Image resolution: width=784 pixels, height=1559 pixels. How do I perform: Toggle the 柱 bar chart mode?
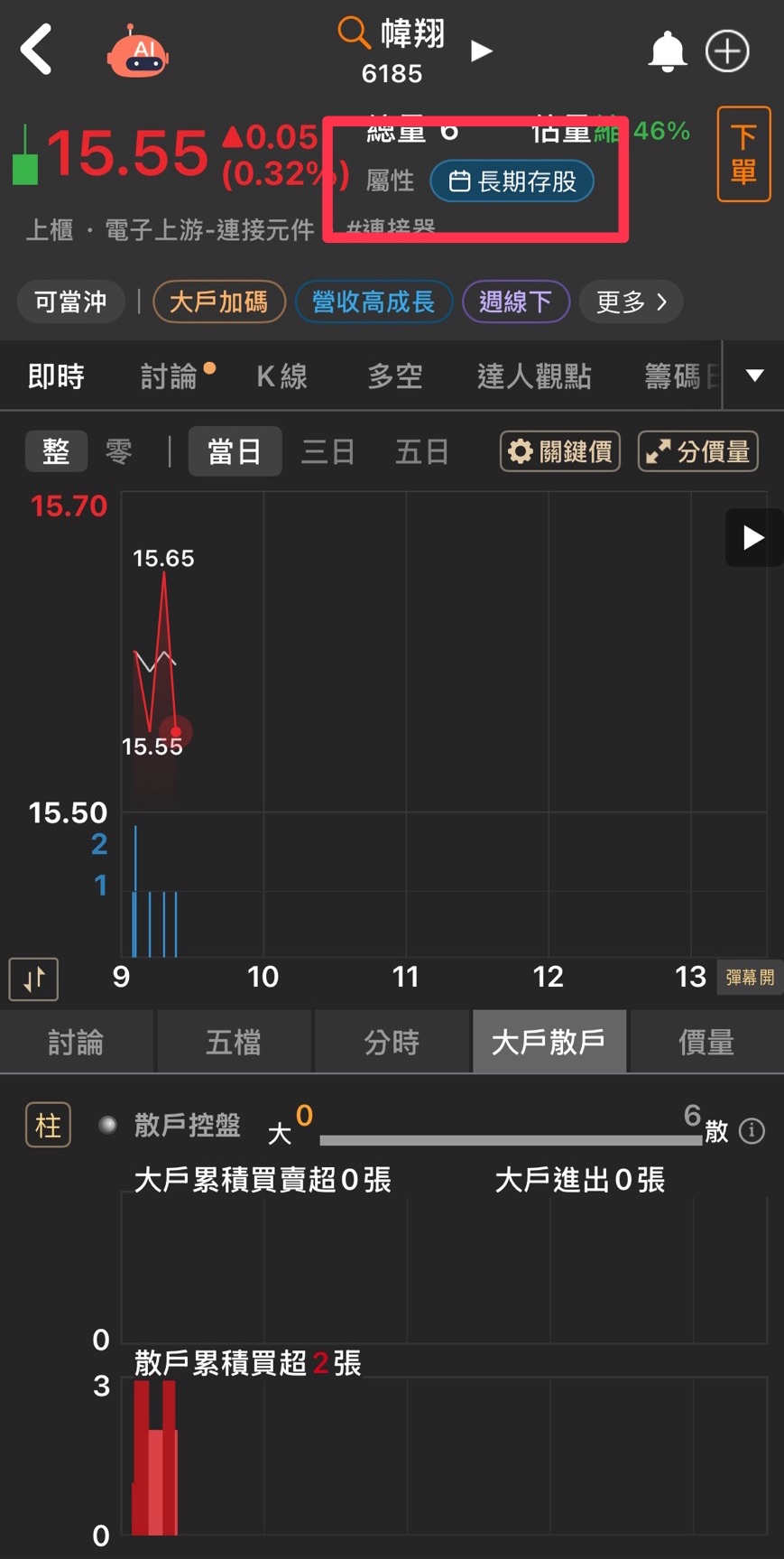click(x=48, y=1126)
